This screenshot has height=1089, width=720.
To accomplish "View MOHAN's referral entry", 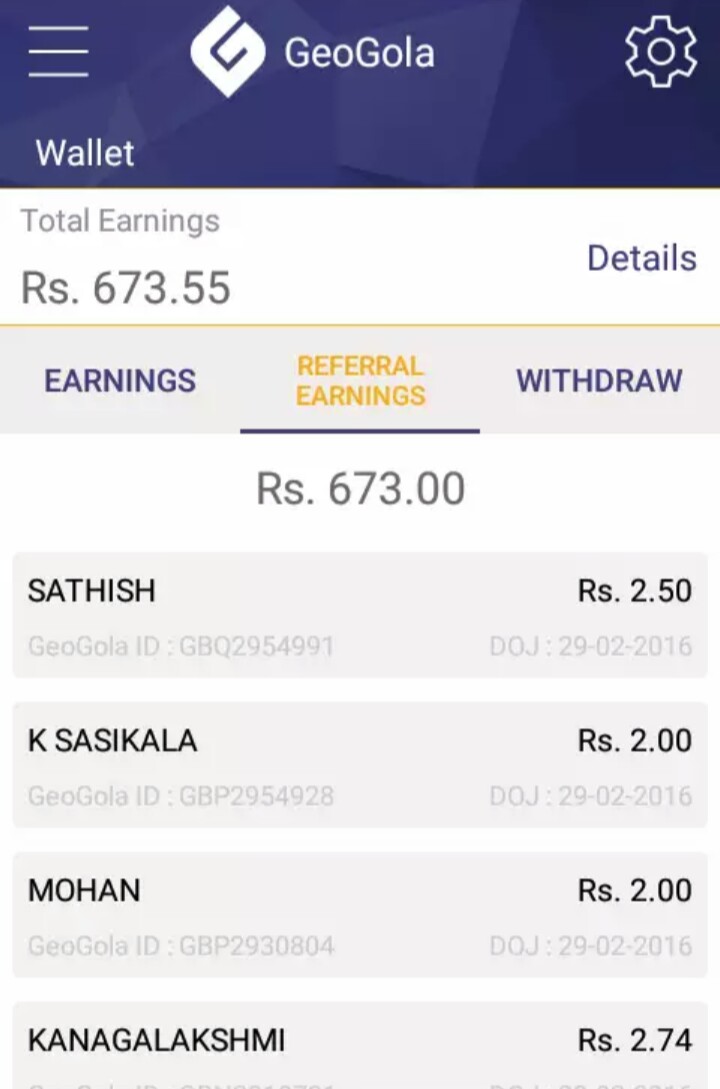I will (x=360, y=915).
